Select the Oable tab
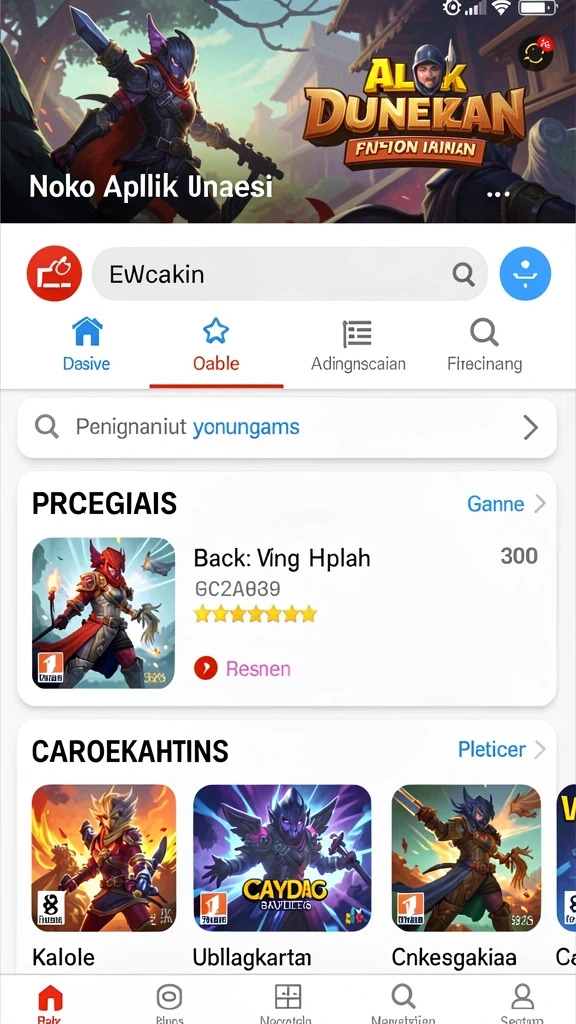Viewport: 576px width, 1024px height. [216, 344]
